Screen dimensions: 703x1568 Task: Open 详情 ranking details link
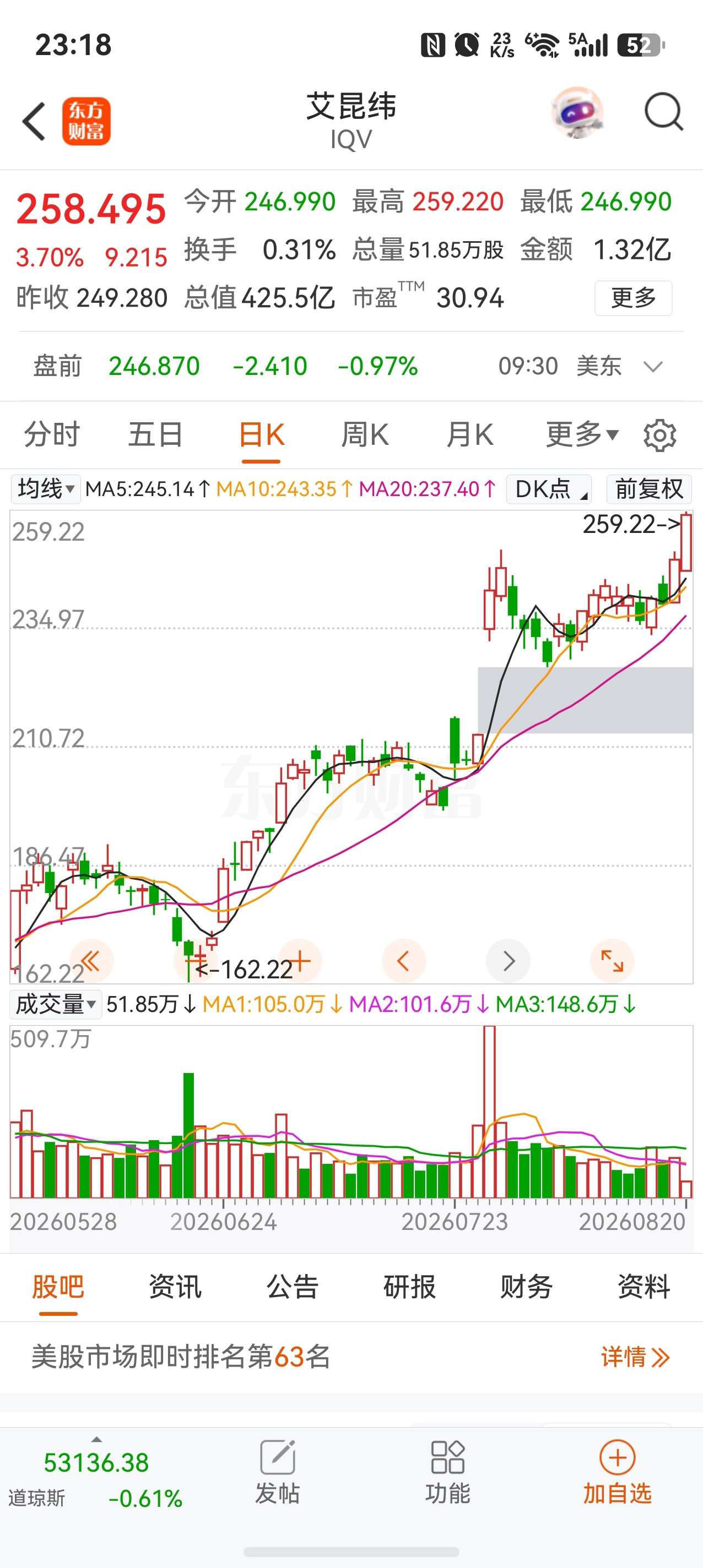pyautogui.click(x=635, y=1357)
